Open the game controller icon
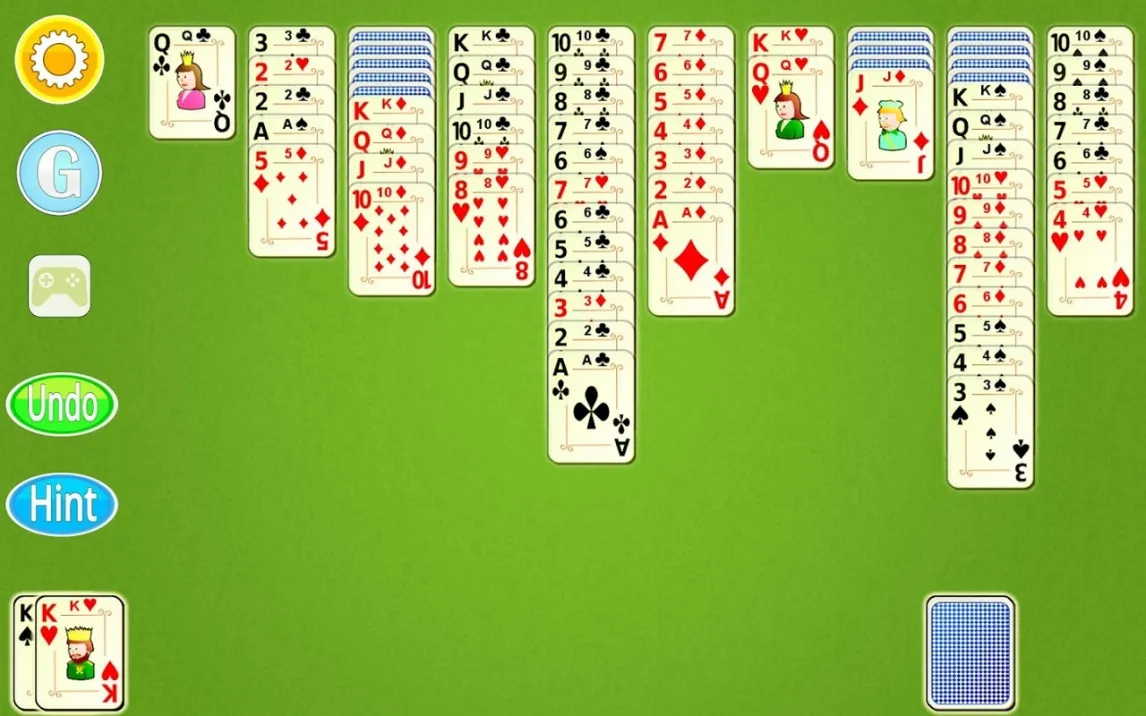The height and width of the screenshot is (716, 1146). (x=59, y=286)
